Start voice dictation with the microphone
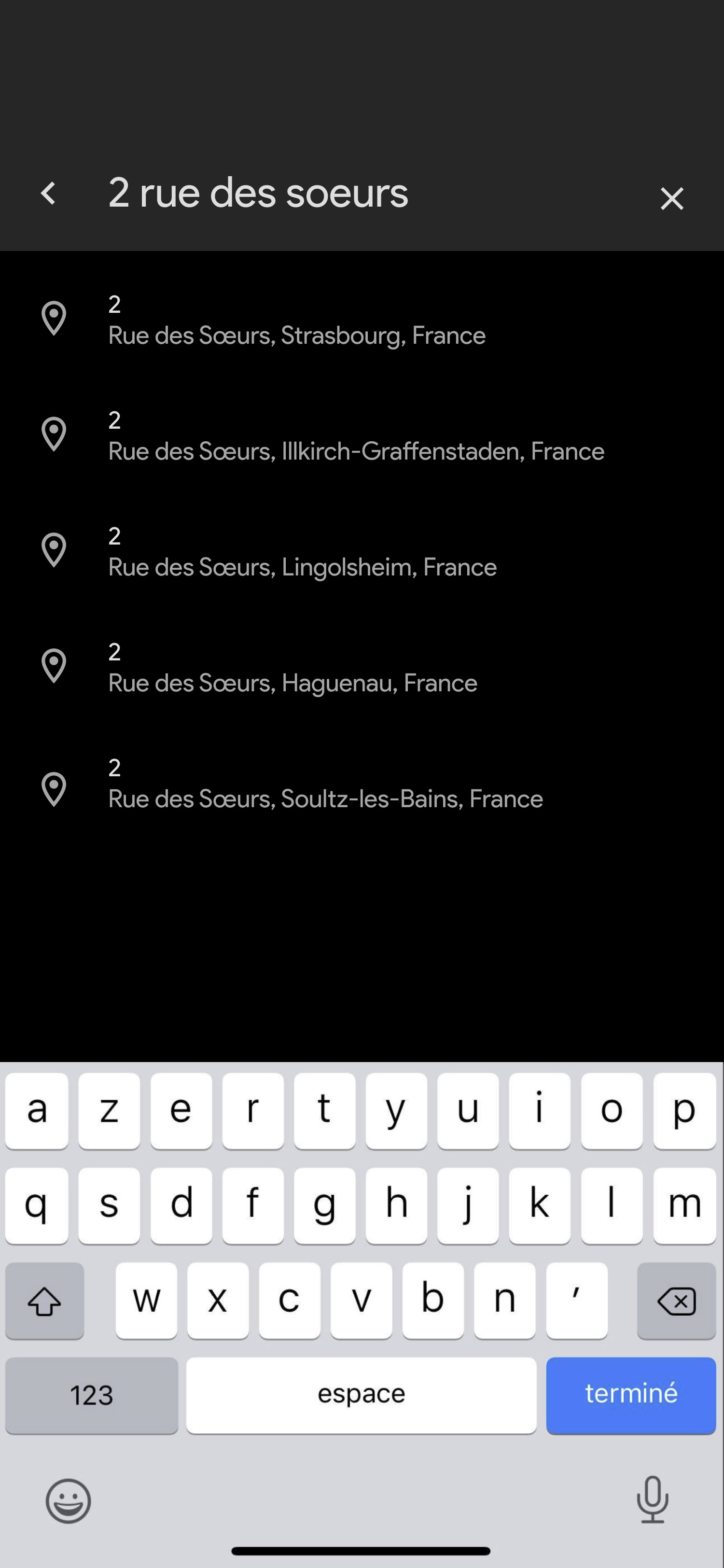 click(652, 1500)
